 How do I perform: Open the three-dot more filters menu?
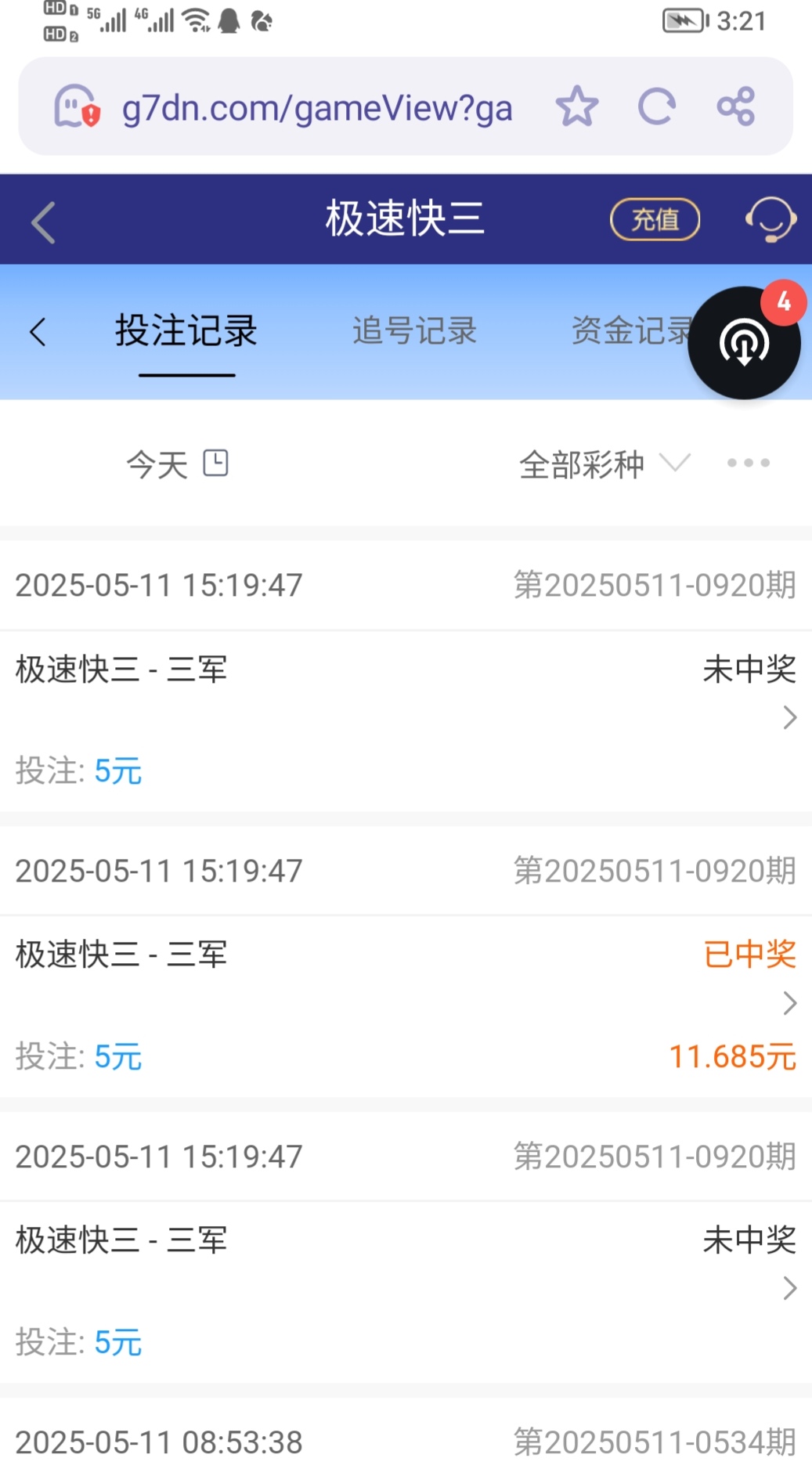[748, 463]
